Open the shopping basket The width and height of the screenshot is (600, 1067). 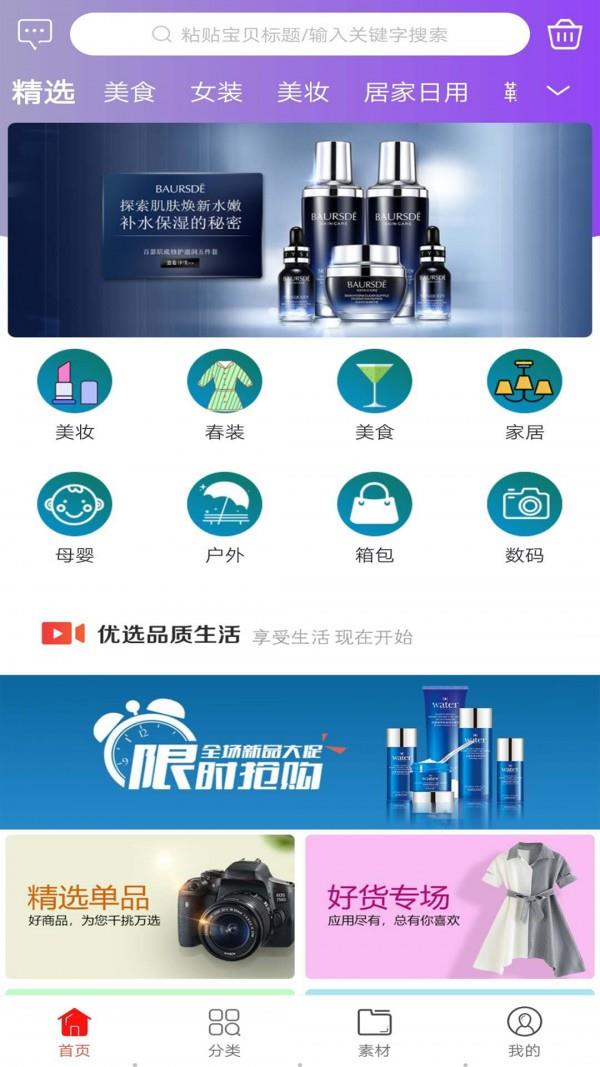click(x=565, y=34)
